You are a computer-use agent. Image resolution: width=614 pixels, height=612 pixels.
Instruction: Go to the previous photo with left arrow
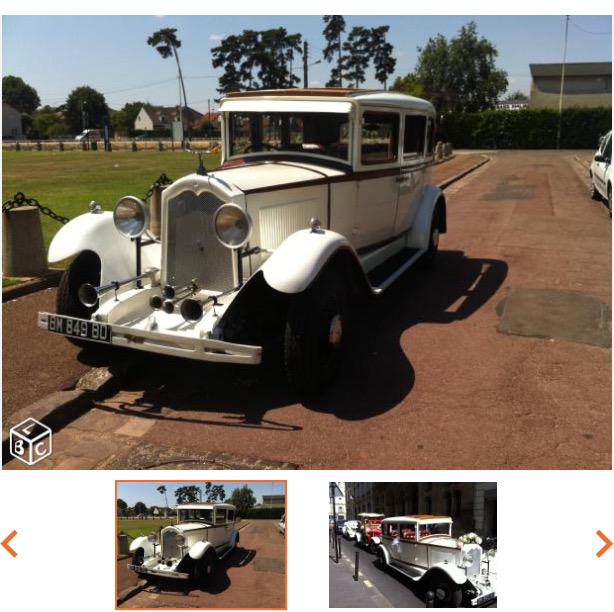[x=10, y=544]
